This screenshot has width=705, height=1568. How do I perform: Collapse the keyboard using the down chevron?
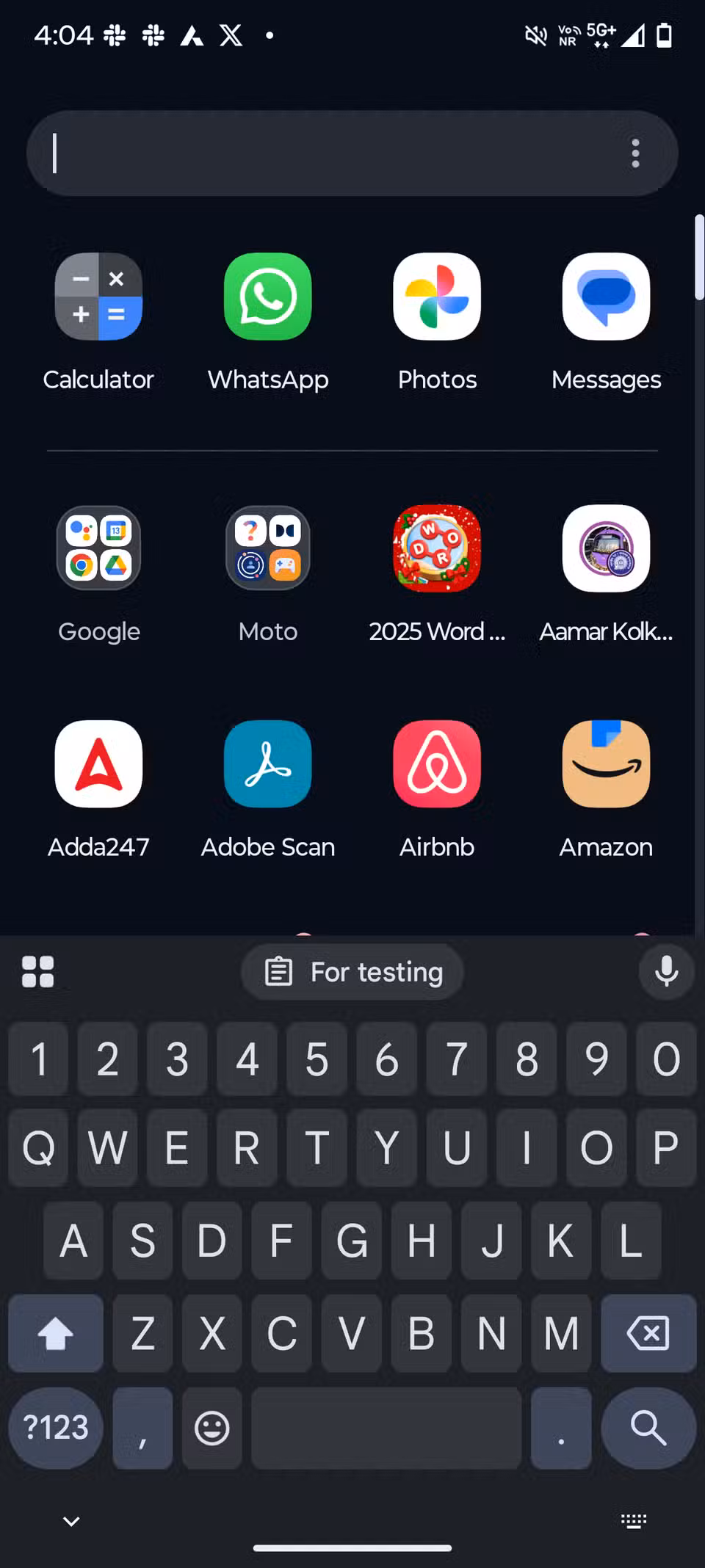70,1521
